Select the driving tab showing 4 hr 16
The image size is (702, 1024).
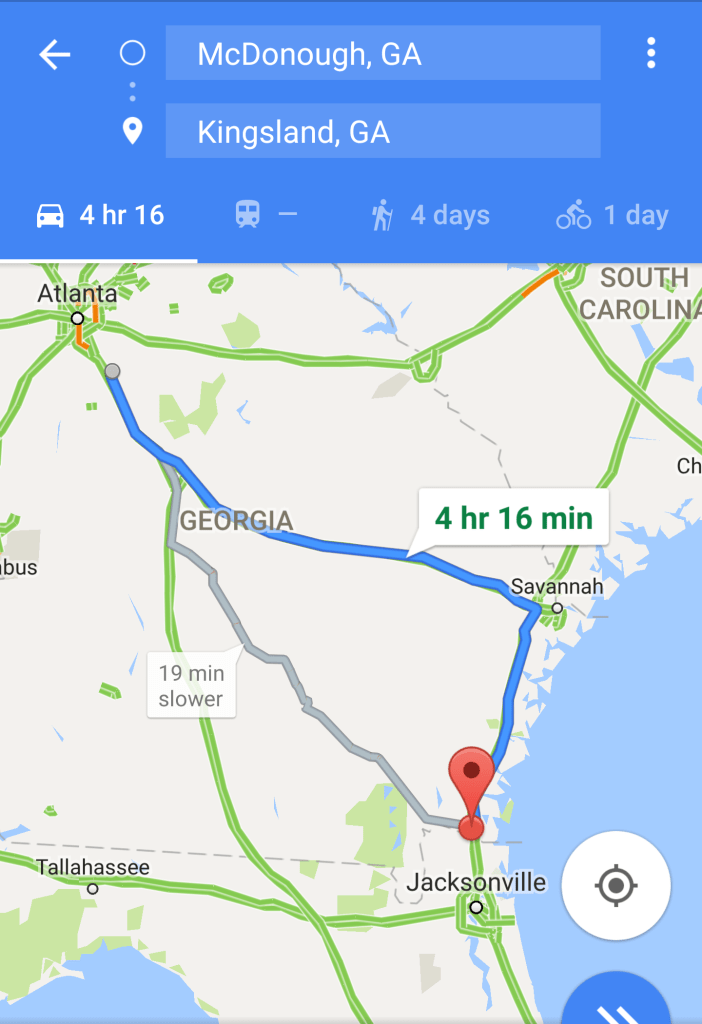[x=100, y=216]
